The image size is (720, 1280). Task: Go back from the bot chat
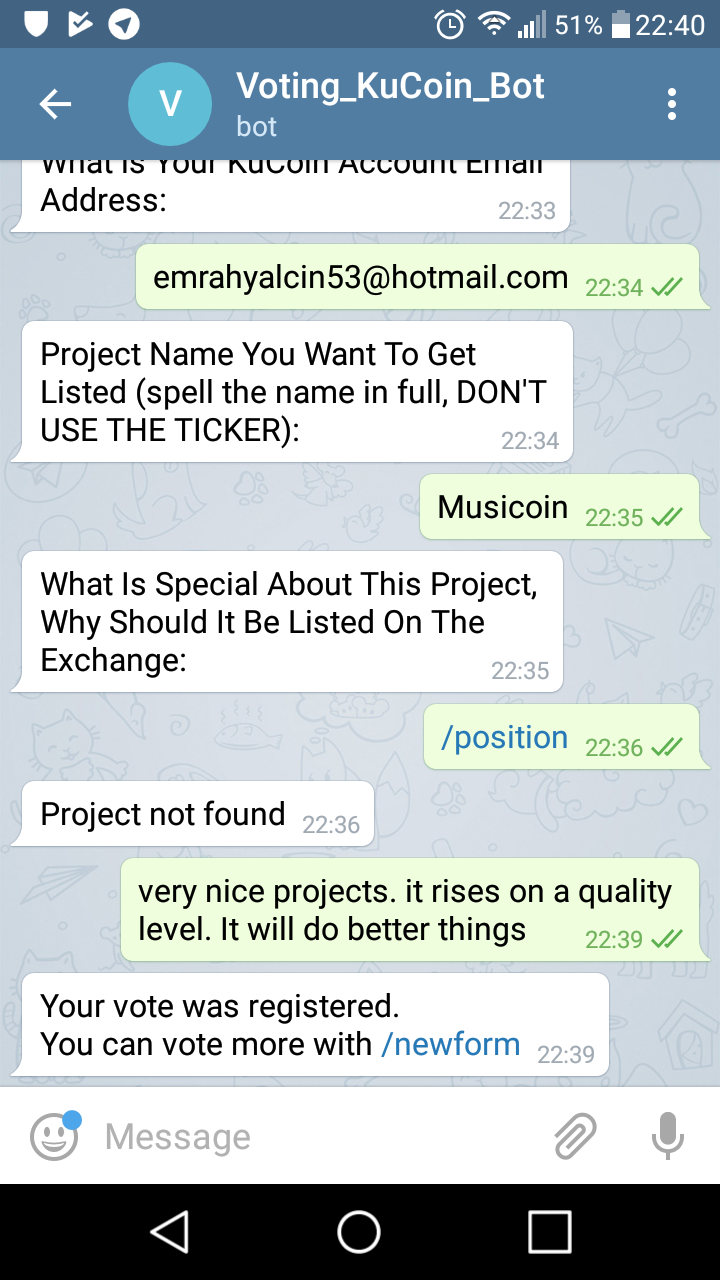[x=55, y=103]
